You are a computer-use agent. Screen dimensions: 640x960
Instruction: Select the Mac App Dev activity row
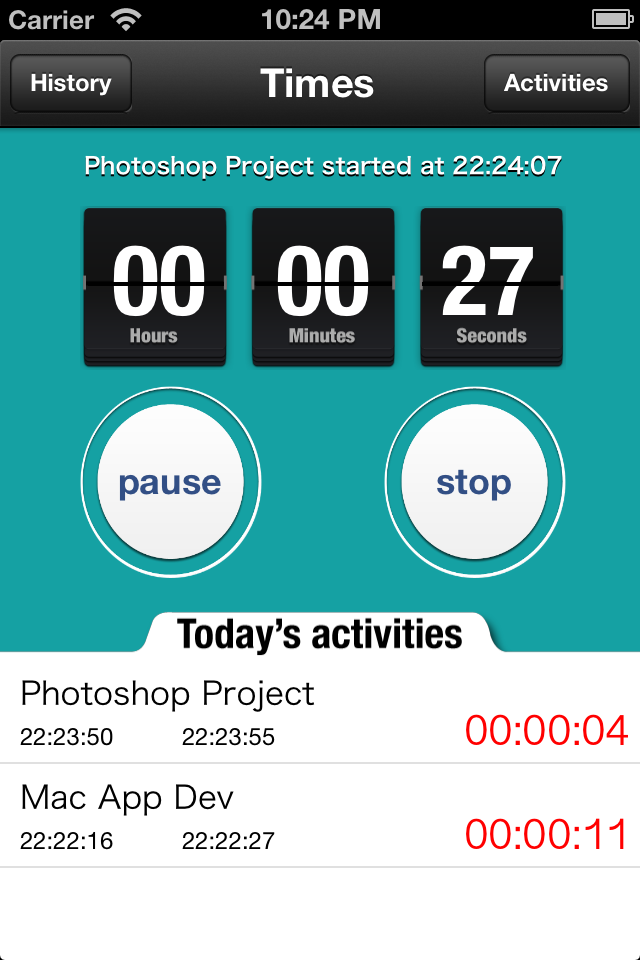coord(320,816)
